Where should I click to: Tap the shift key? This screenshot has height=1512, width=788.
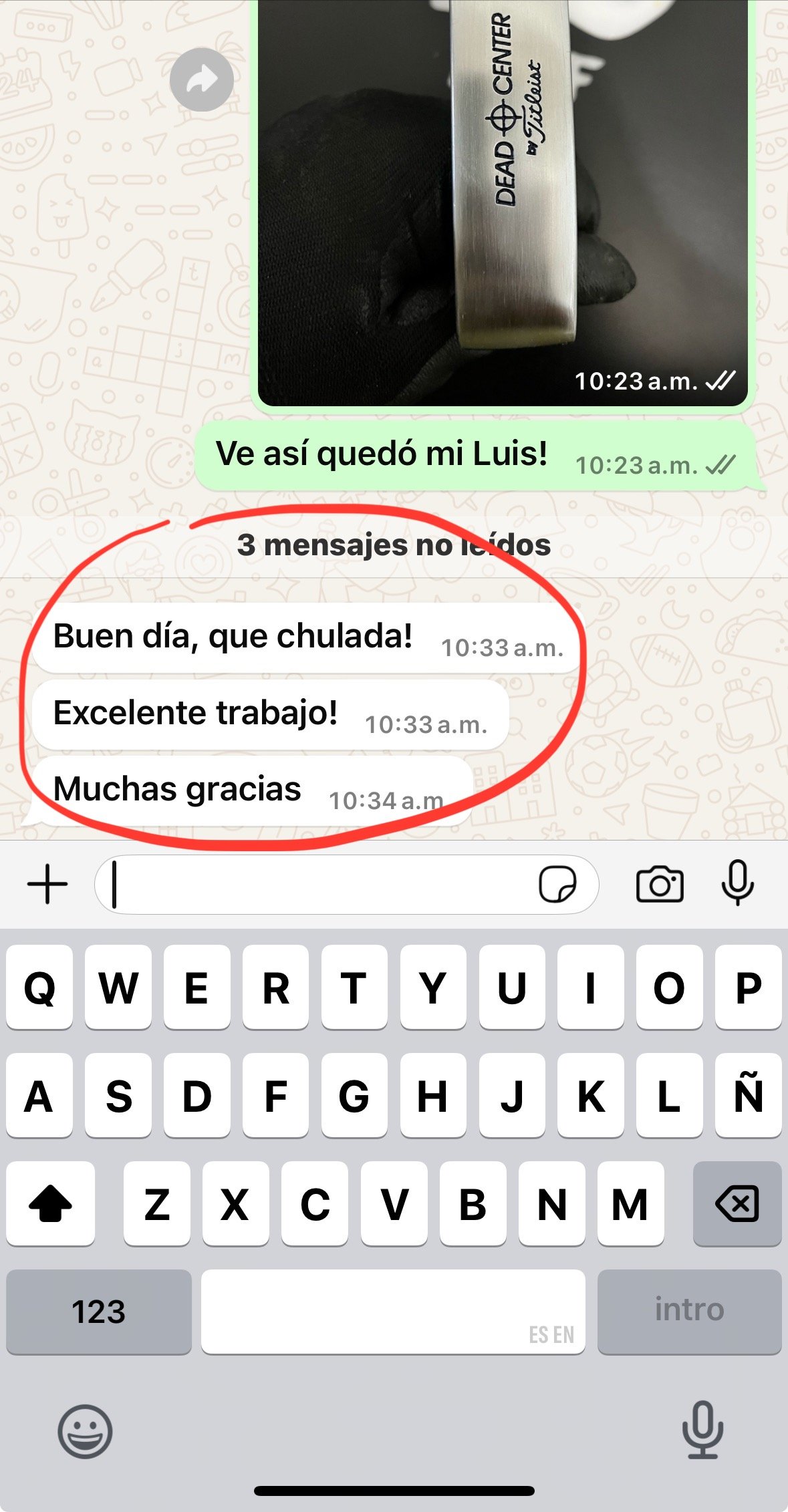tap(51, 1203)
